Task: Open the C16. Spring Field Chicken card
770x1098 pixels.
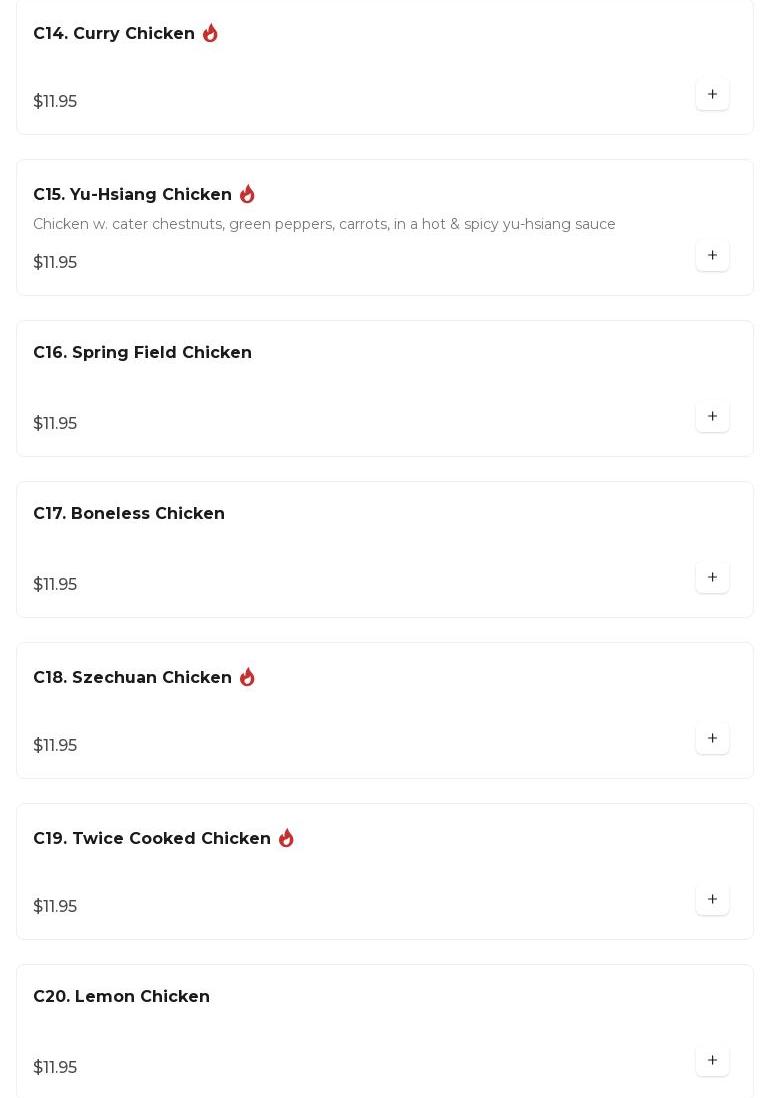Action: click(142, 353)
